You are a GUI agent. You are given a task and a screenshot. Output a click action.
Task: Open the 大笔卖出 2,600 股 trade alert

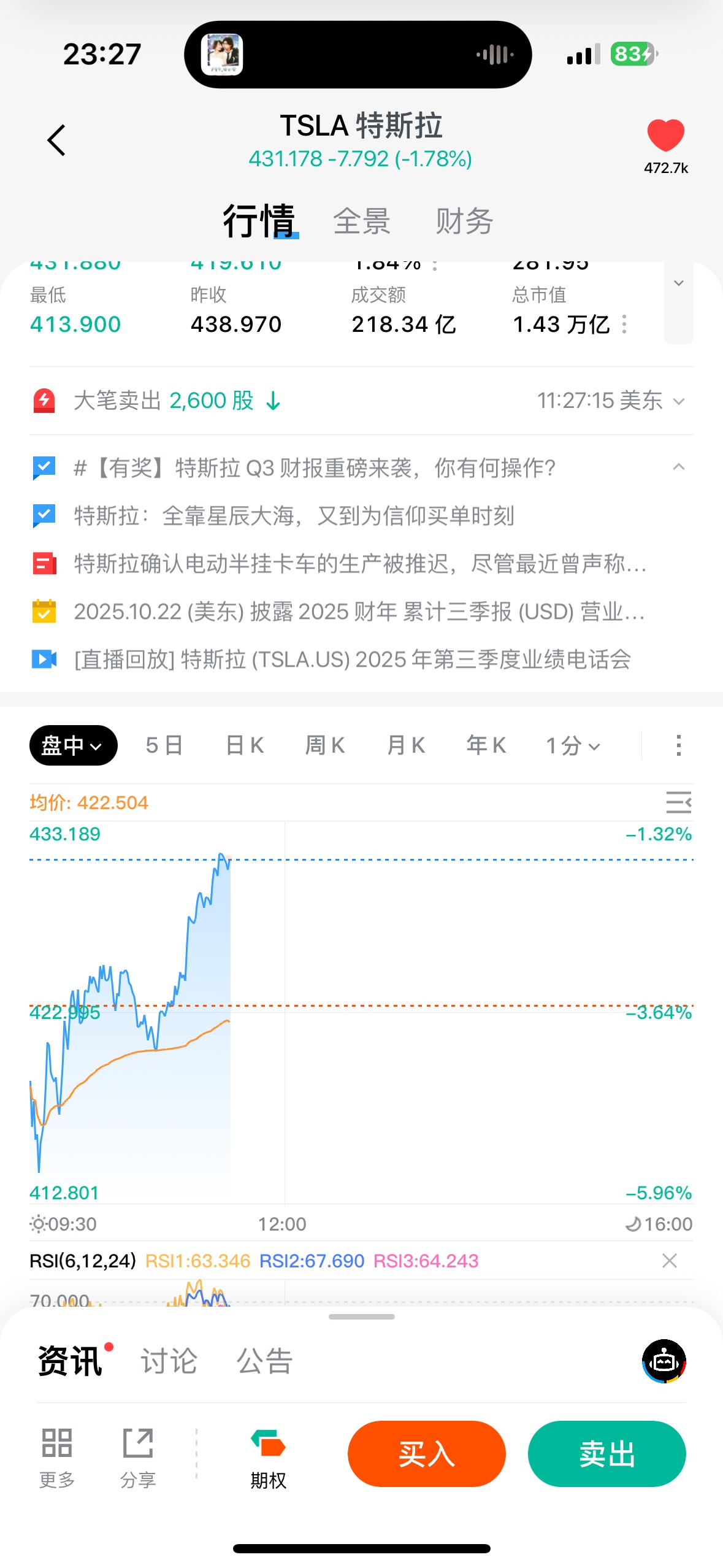coord(178,401)
